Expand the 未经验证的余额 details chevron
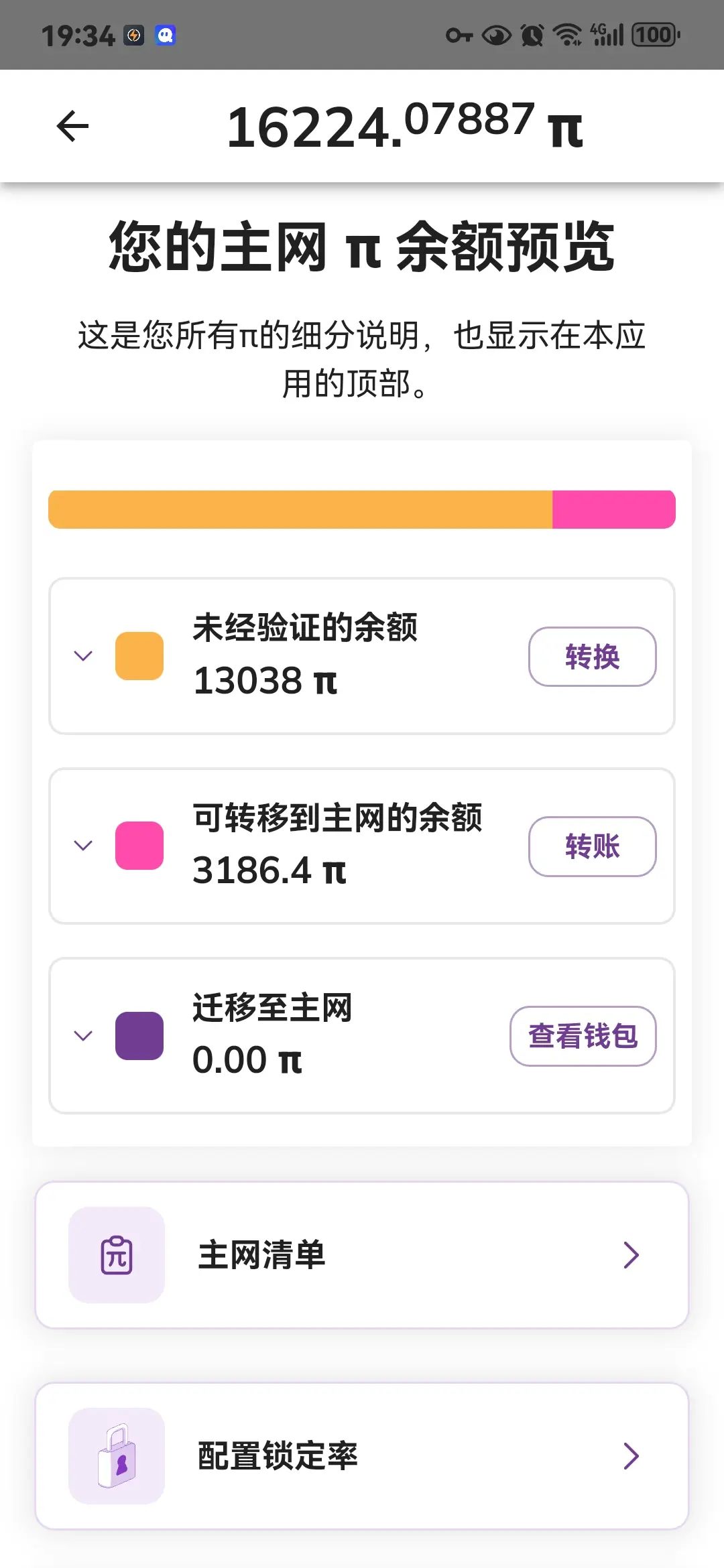This screenshot has width=724, height=1568. pos(83,656)
